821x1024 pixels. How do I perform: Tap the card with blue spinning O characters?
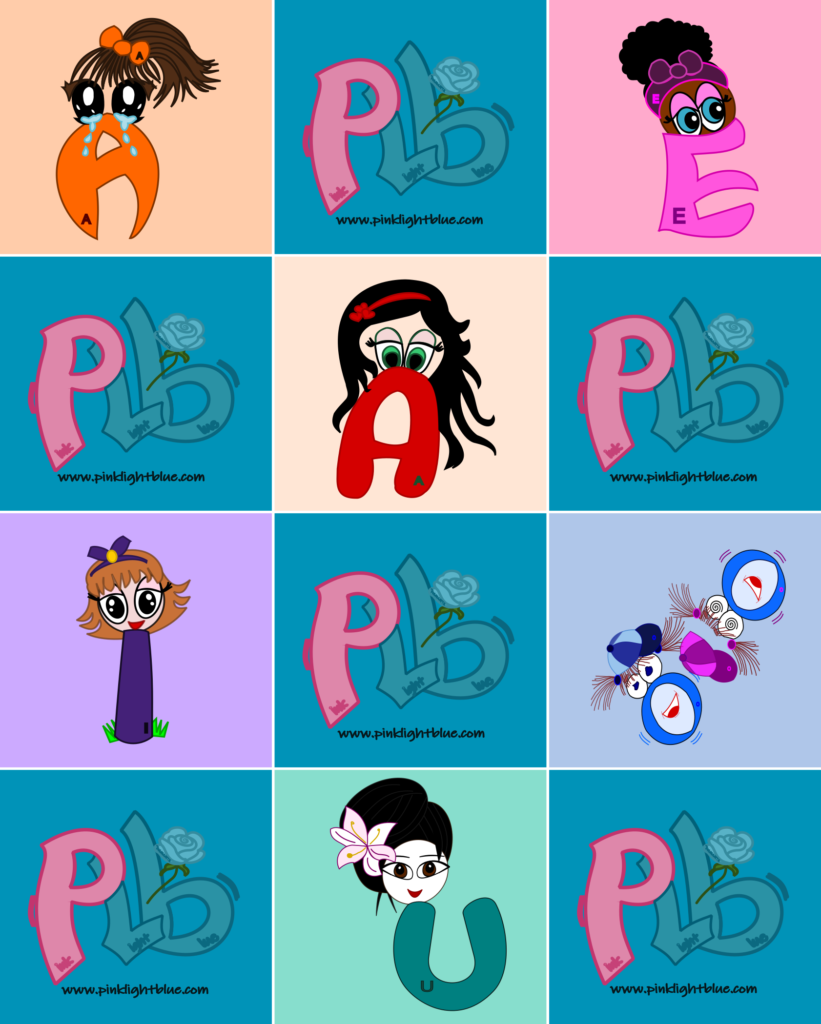click(x=684, y=640)
